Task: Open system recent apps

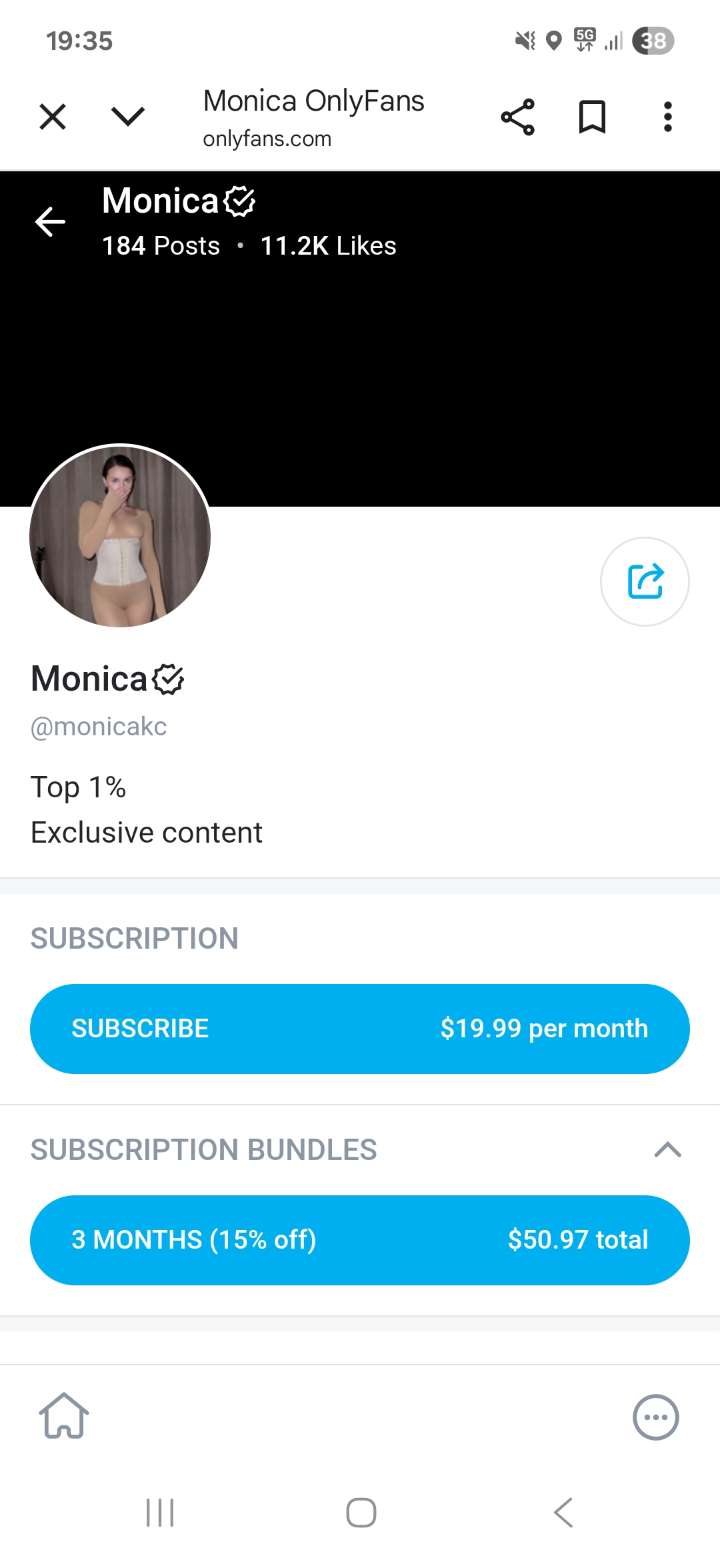Action: click(x=160, y=1512)
